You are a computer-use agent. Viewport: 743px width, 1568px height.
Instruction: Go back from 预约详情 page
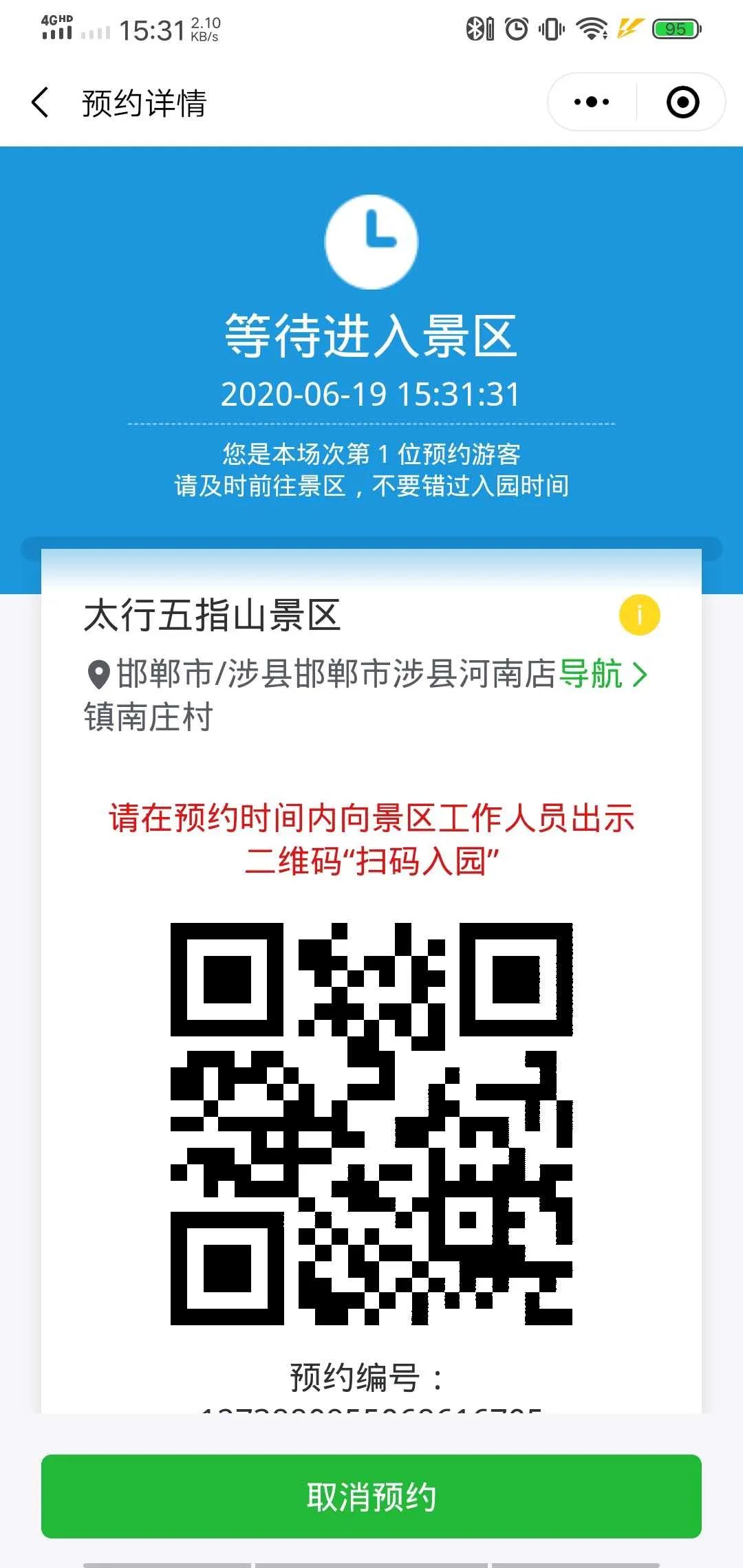click(x=41, y=102)
